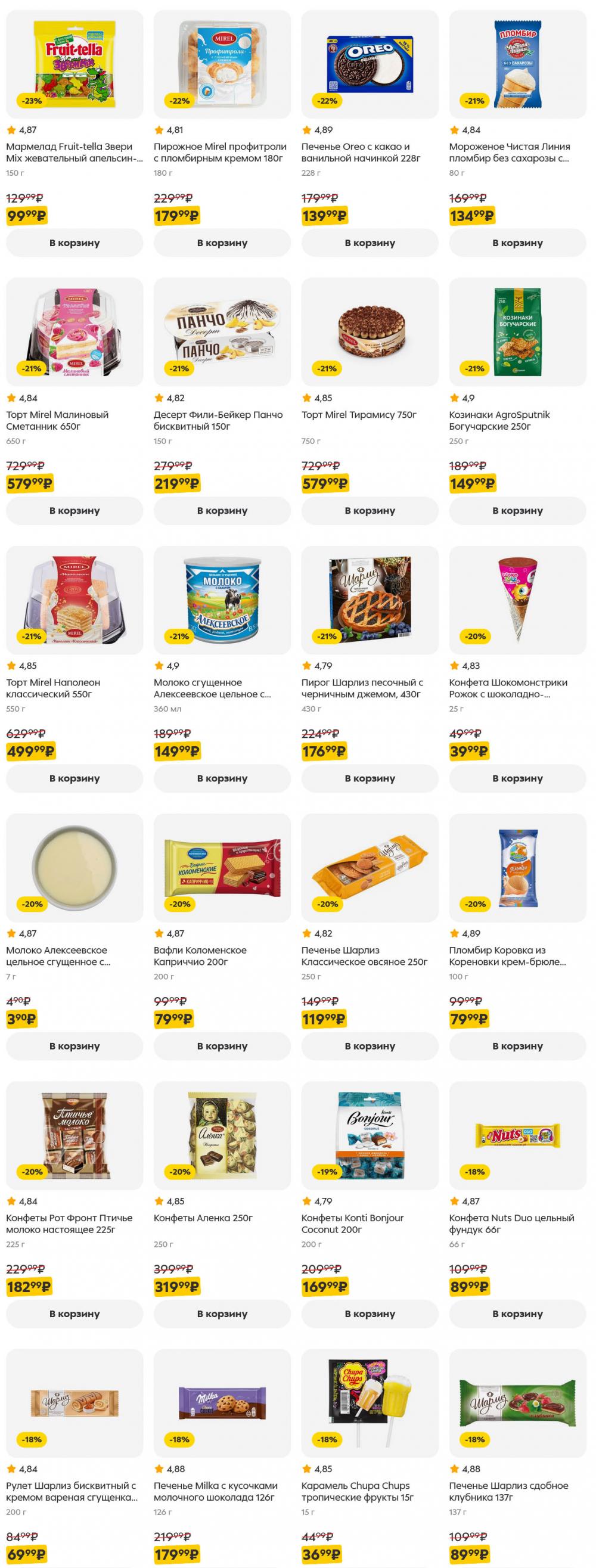
Task: Click the star rating icon on Oreo cookies
Action: (x=306, y=129)
